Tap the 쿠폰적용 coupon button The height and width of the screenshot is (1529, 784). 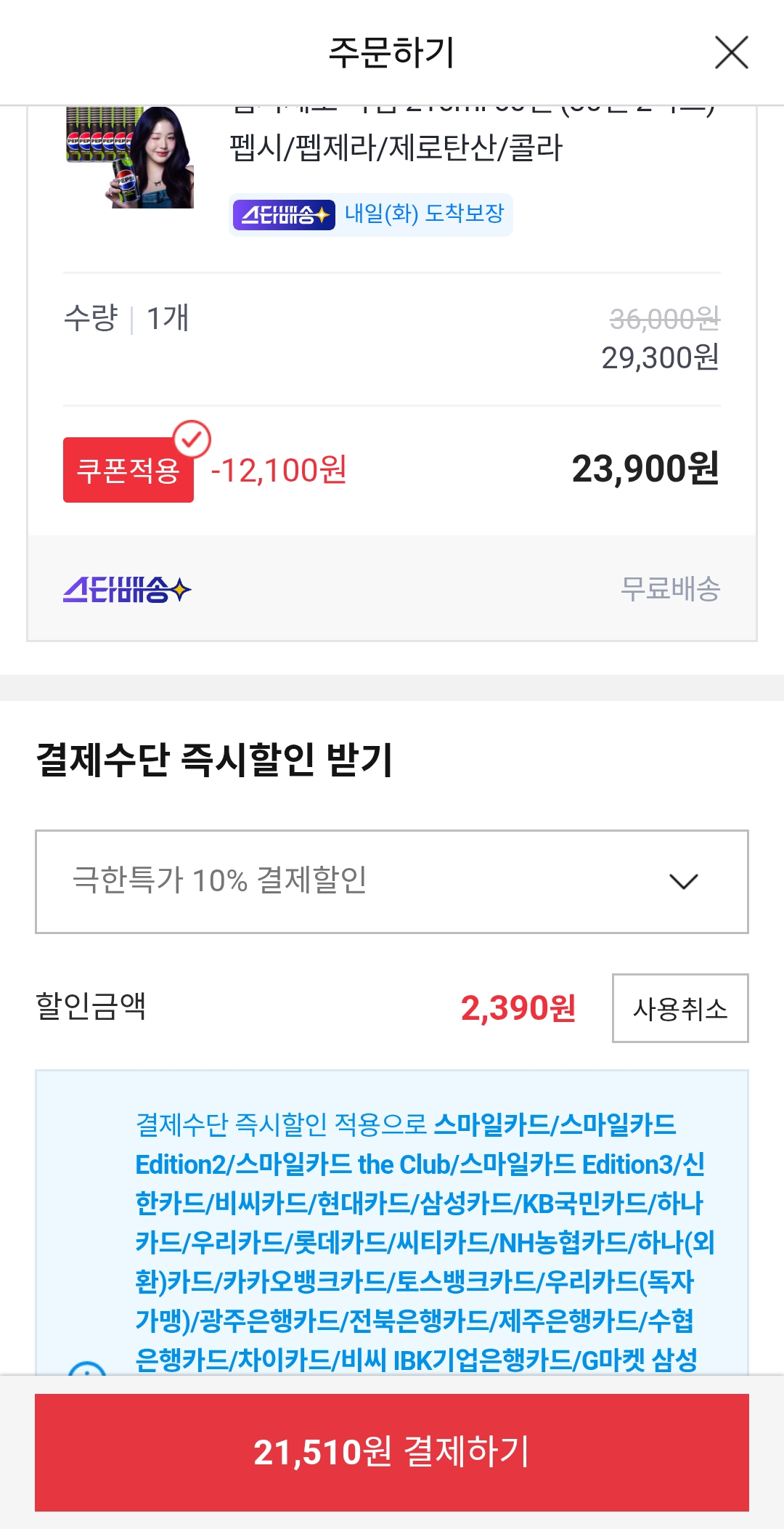point(128,470)
